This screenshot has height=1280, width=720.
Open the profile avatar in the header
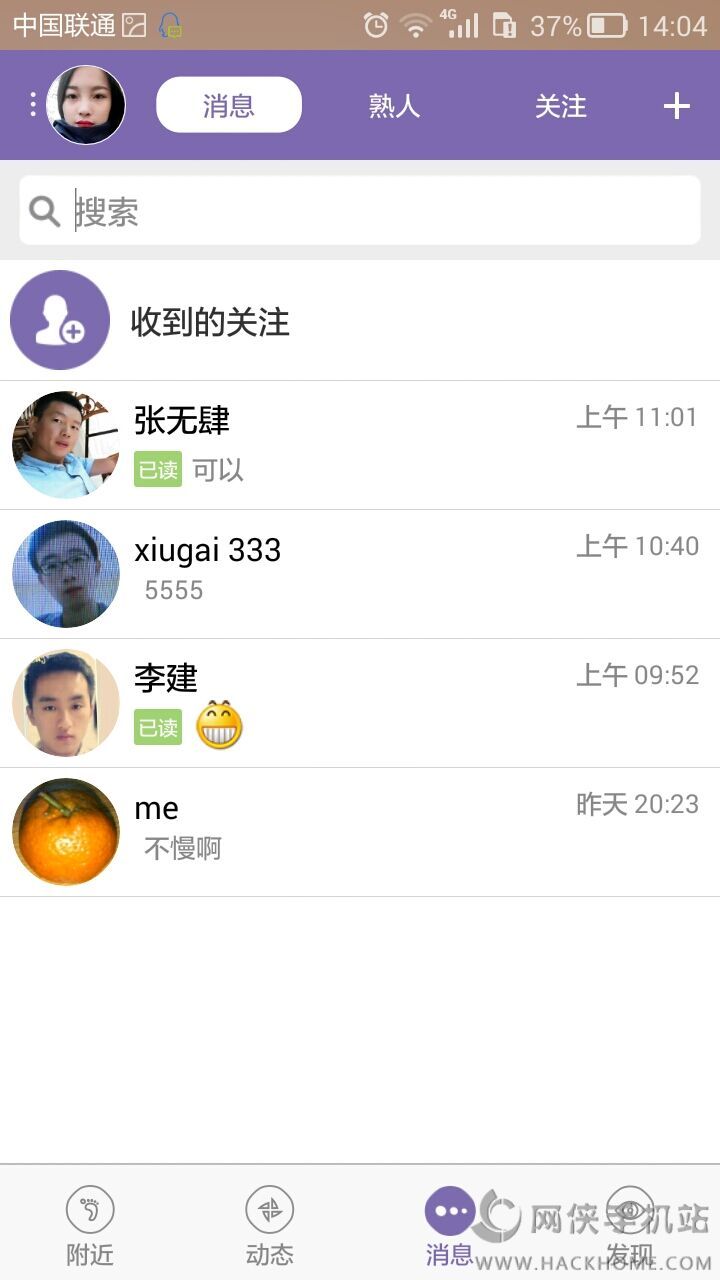coord(86,105)
